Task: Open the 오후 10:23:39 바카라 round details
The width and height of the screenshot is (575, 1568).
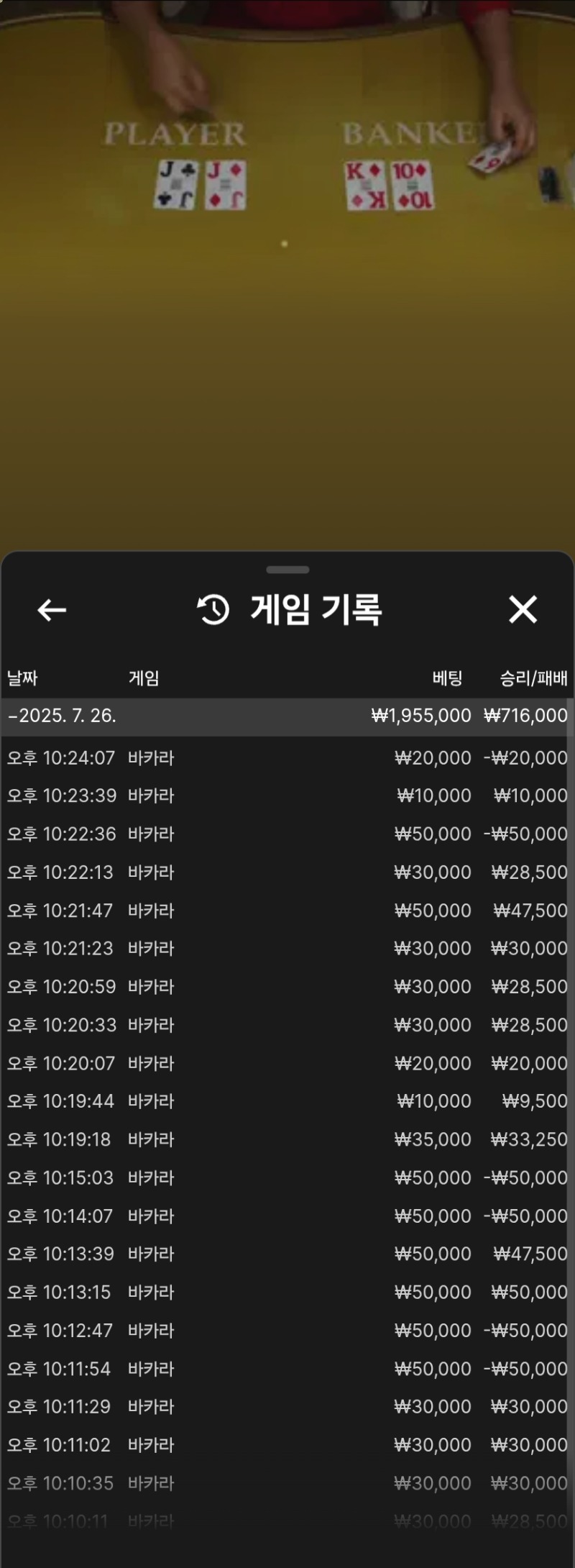Action: tap(287, 796)
